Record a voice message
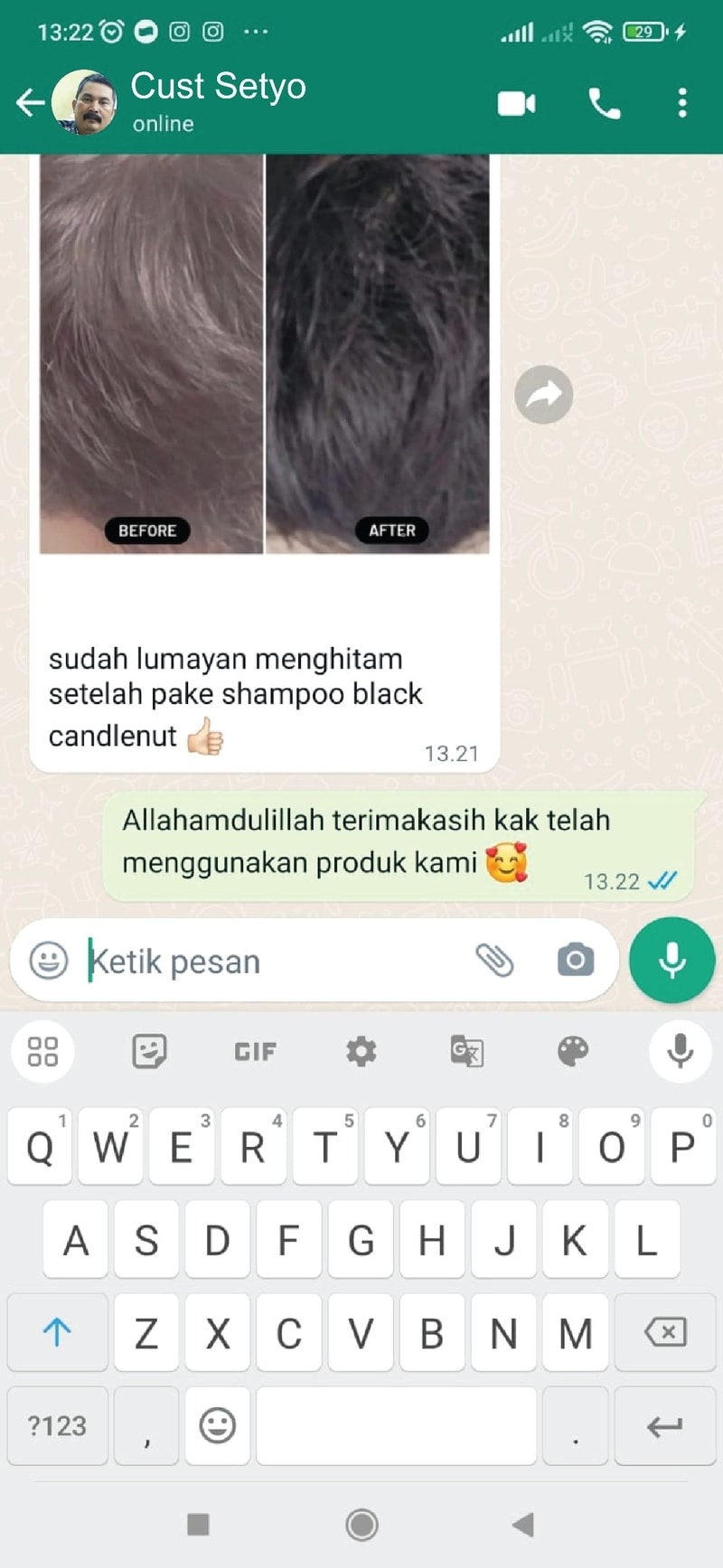The height and width of the screenshot is (1568, 723). point(671,960)
